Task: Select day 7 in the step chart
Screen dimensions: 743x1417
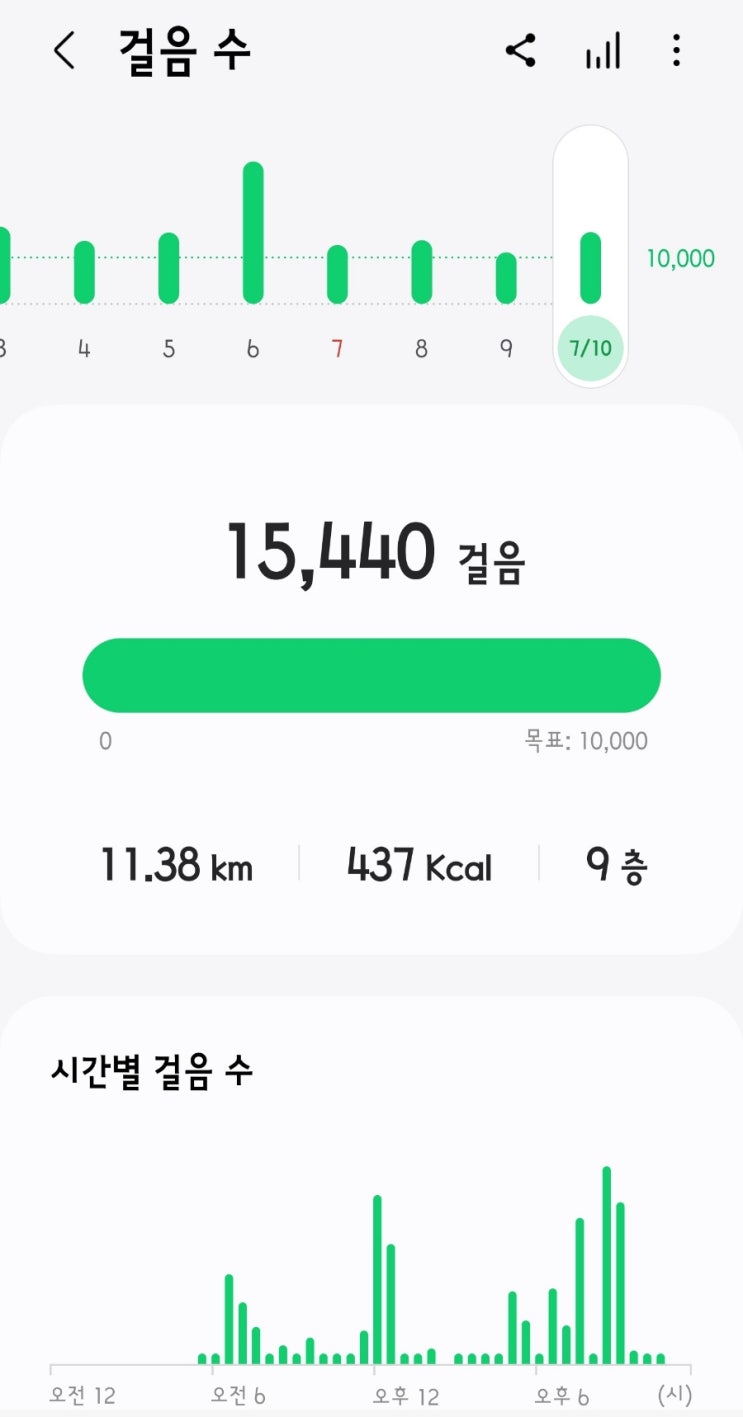Action: 337,274
